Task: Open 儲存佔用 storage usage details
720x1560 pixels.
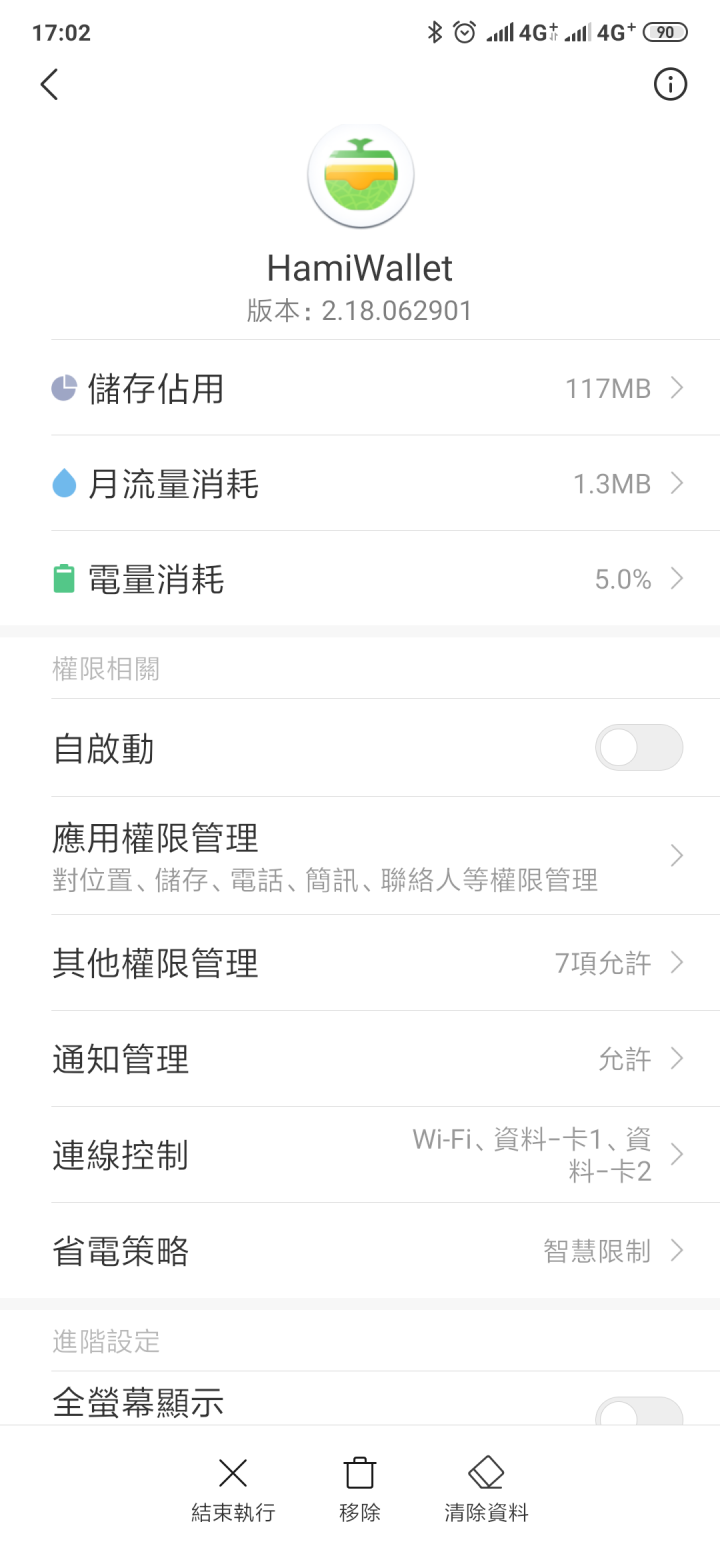Action: pos(360,388)
